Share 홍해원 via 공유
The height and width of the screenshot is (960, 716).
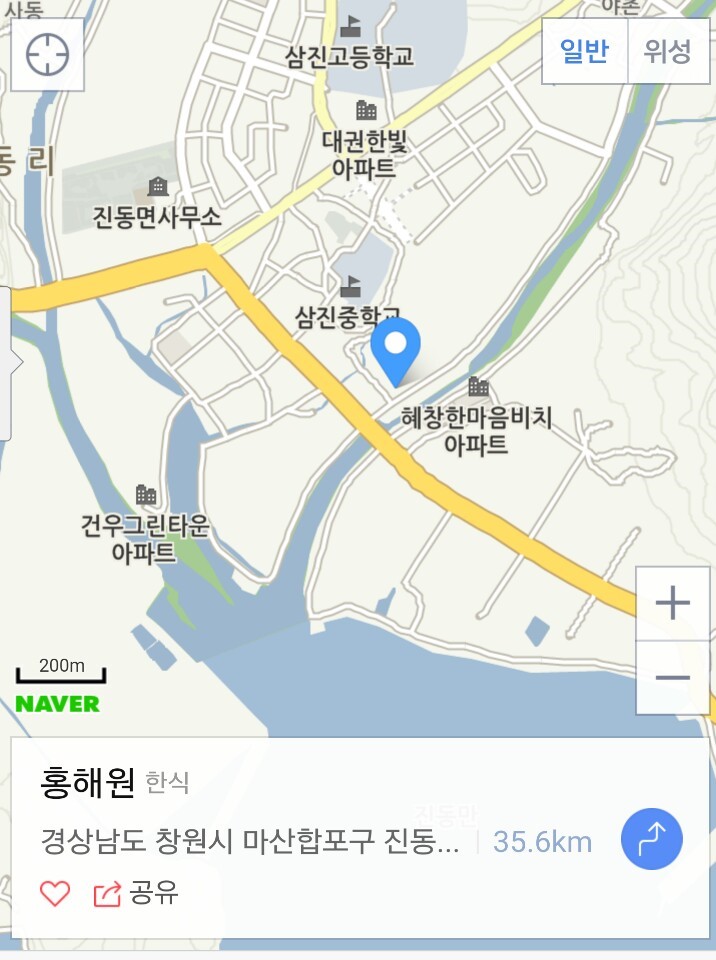(136, 893)
